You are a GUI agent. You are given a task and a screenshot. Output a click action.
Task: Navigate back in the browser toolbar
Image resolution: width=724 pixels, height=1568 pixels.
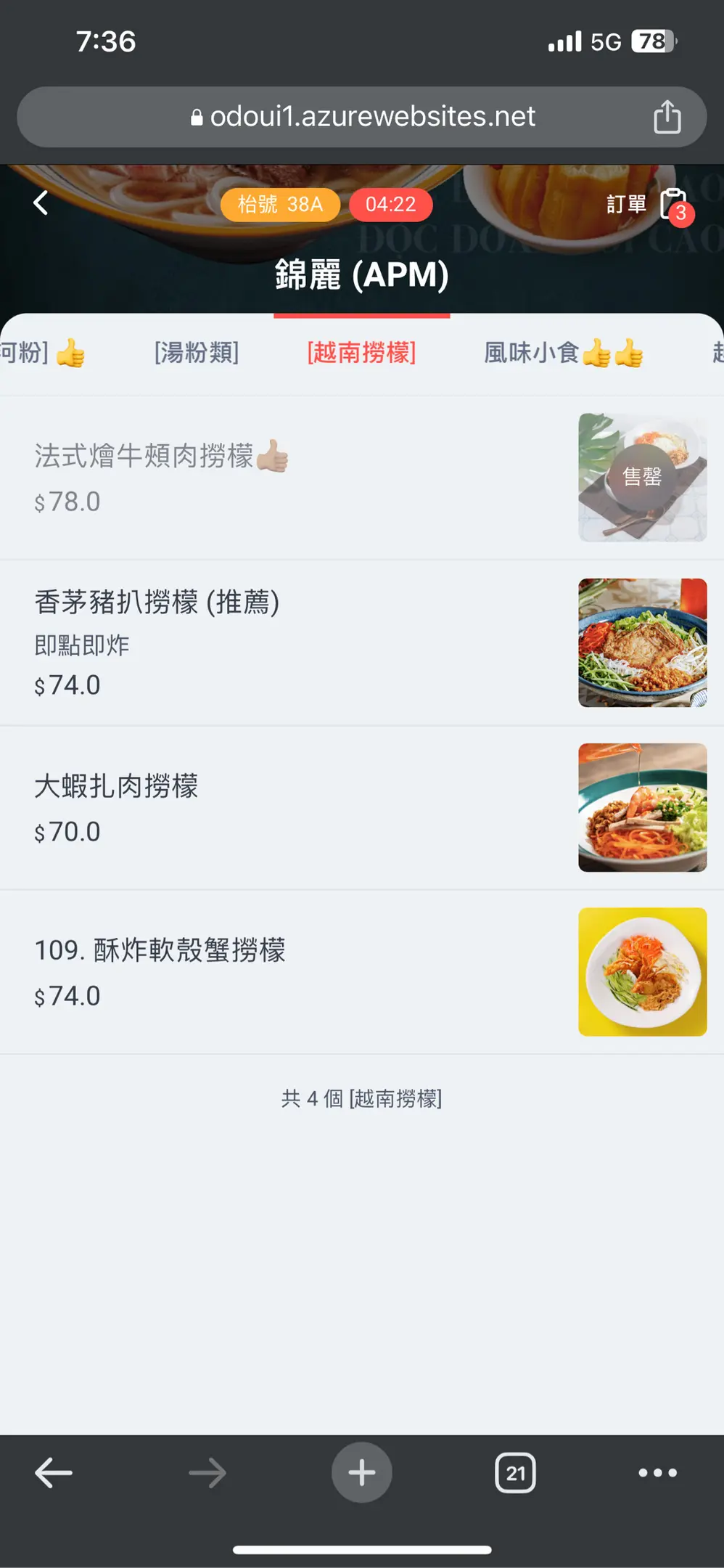54,1472
